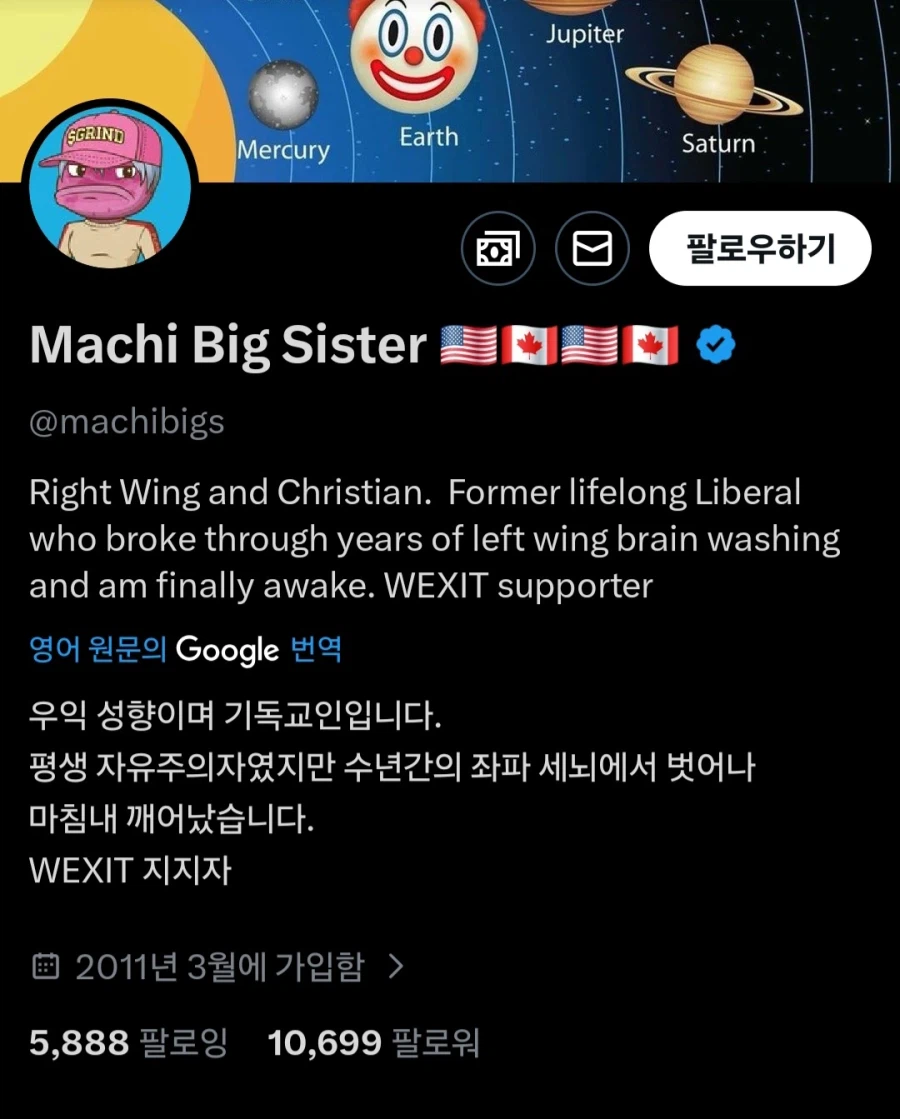900x1119 pixels.
Task: Select the @machibigs handle text
Action: coord(125,422)
